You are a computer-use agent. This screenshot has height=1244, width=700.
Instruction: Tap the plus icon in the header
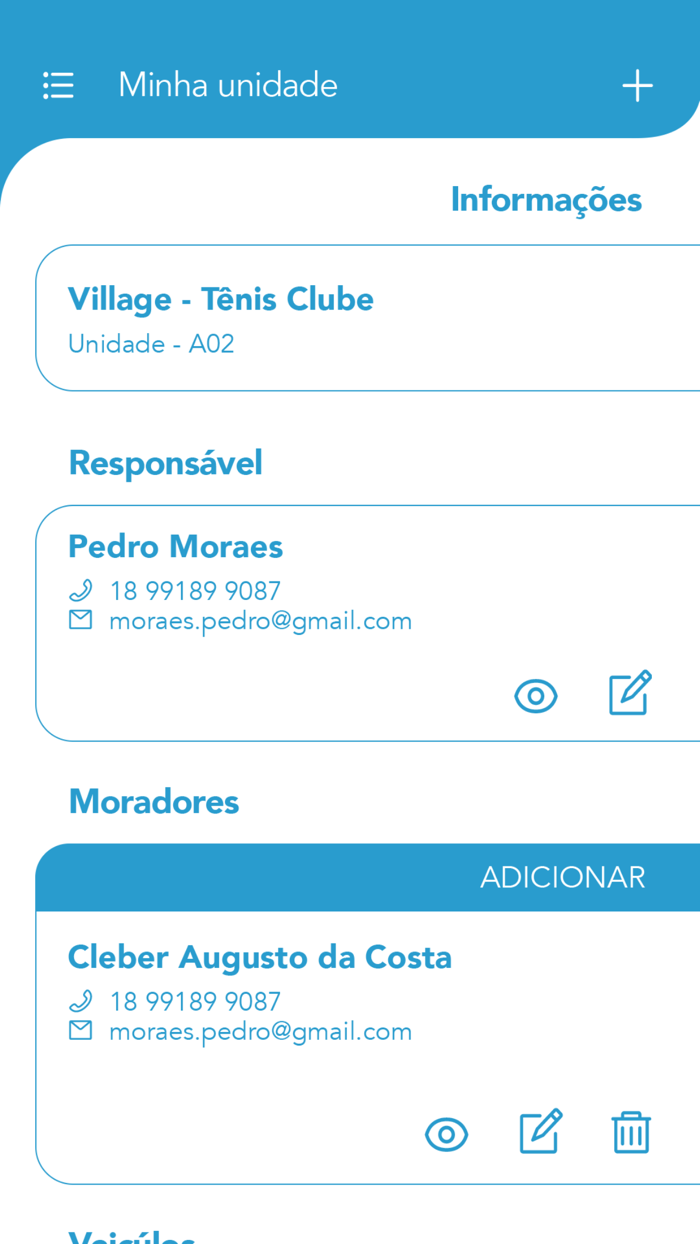pyautogui.click(x=637, y=86)
